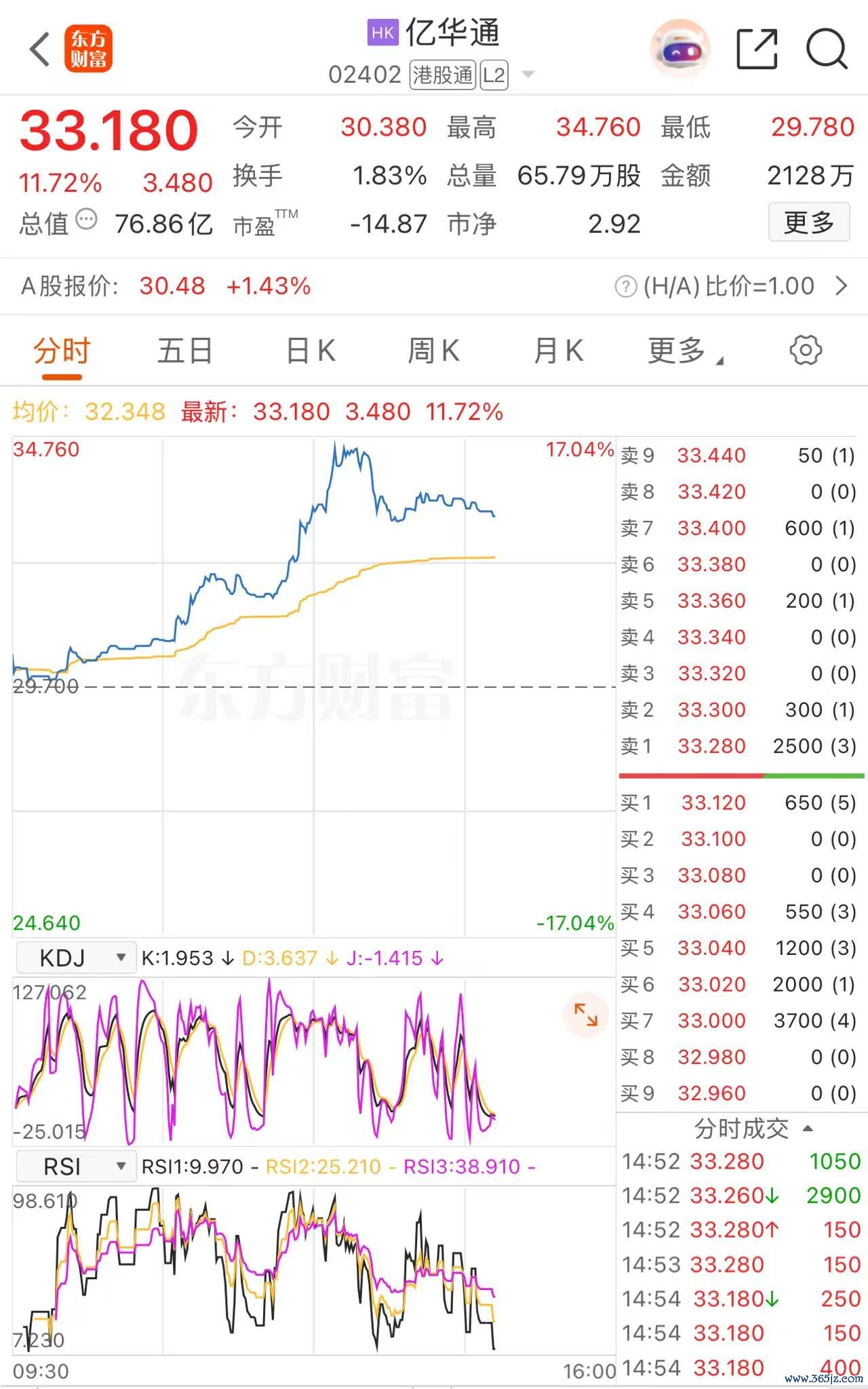Switch to the 日K chart tab

(311, 351)
